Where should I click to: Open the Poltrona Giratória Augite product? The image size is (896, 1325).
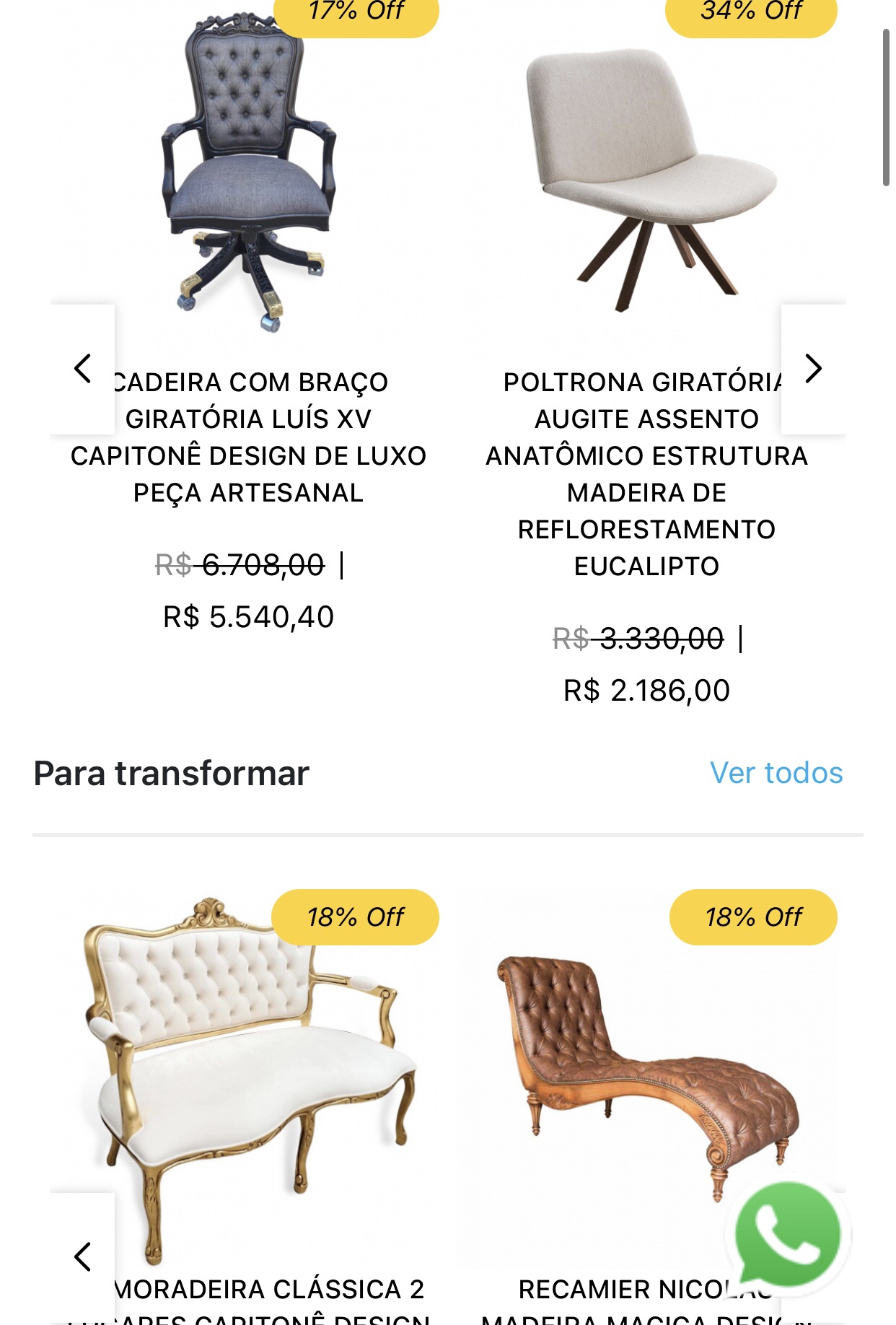[x=646, y=473]
